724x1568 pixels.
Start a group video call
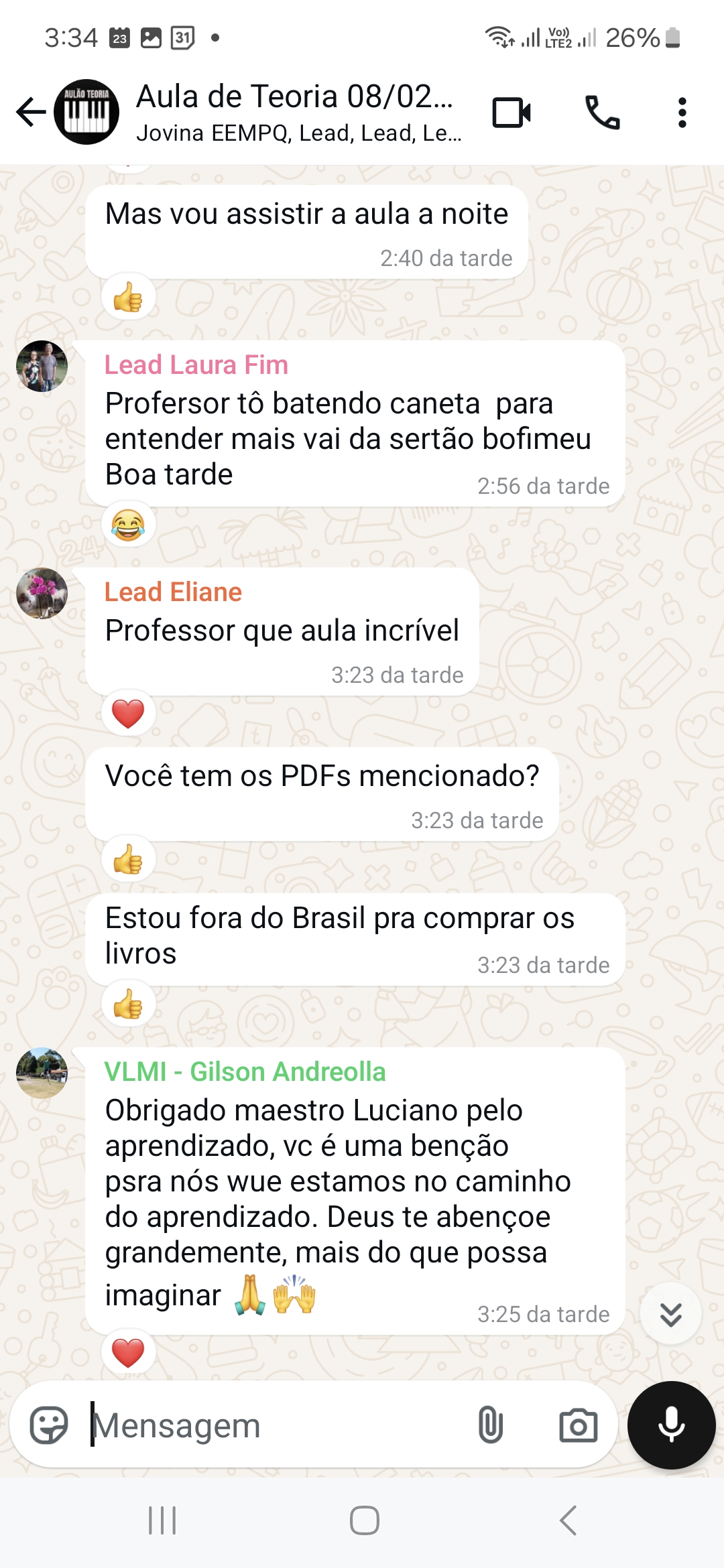[511, 112]
